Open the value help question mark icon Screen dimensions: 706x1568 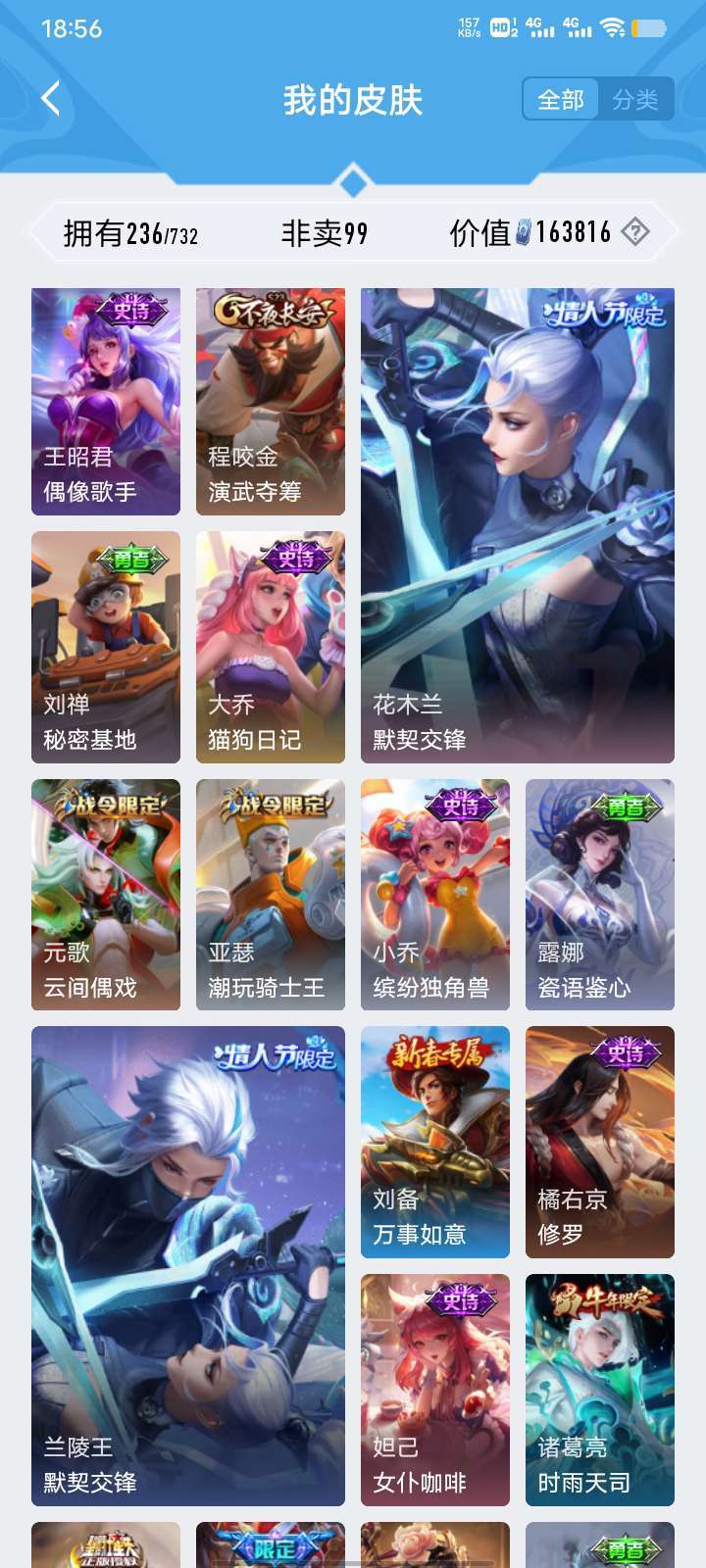click(636, 231)
